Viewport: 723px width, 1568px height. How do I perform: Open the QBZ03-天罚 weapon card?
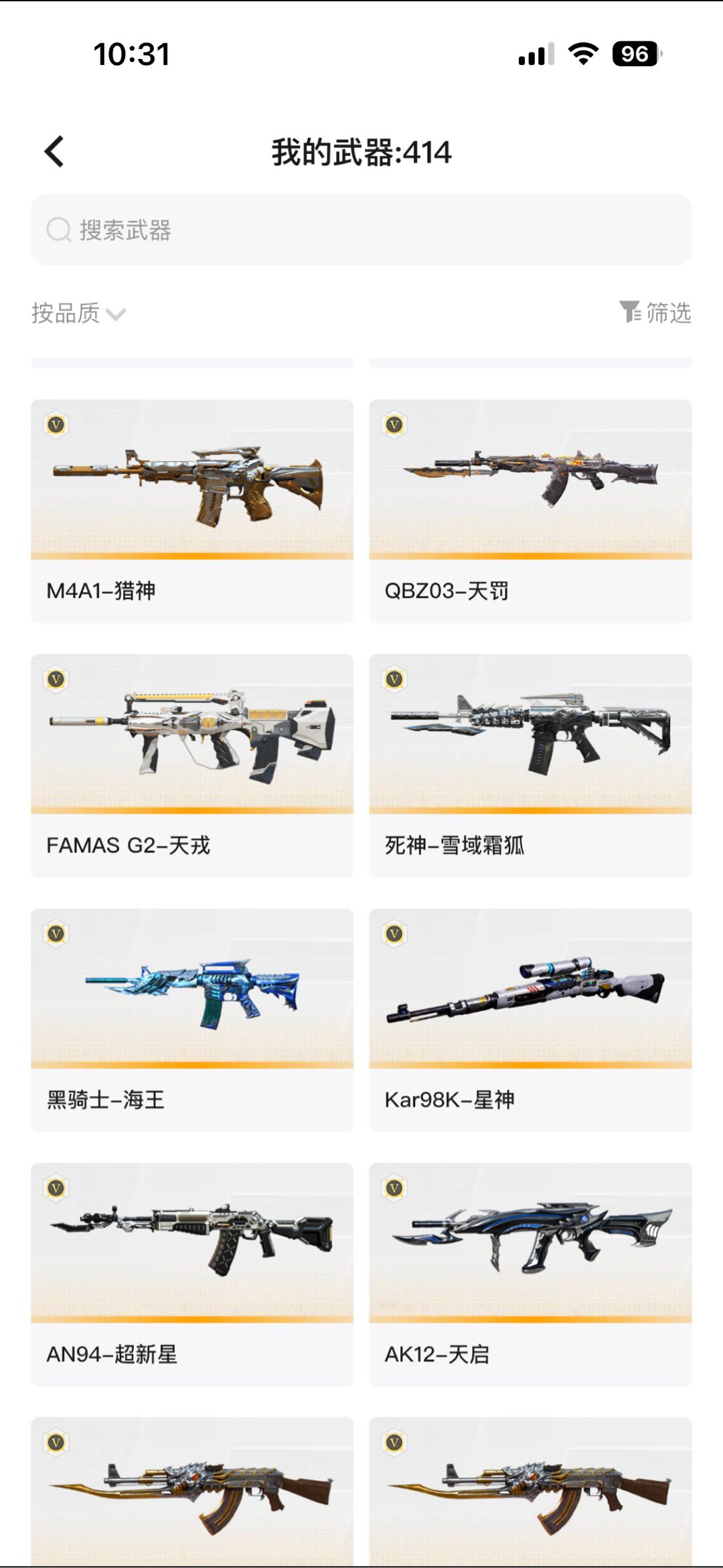[530, 511]
